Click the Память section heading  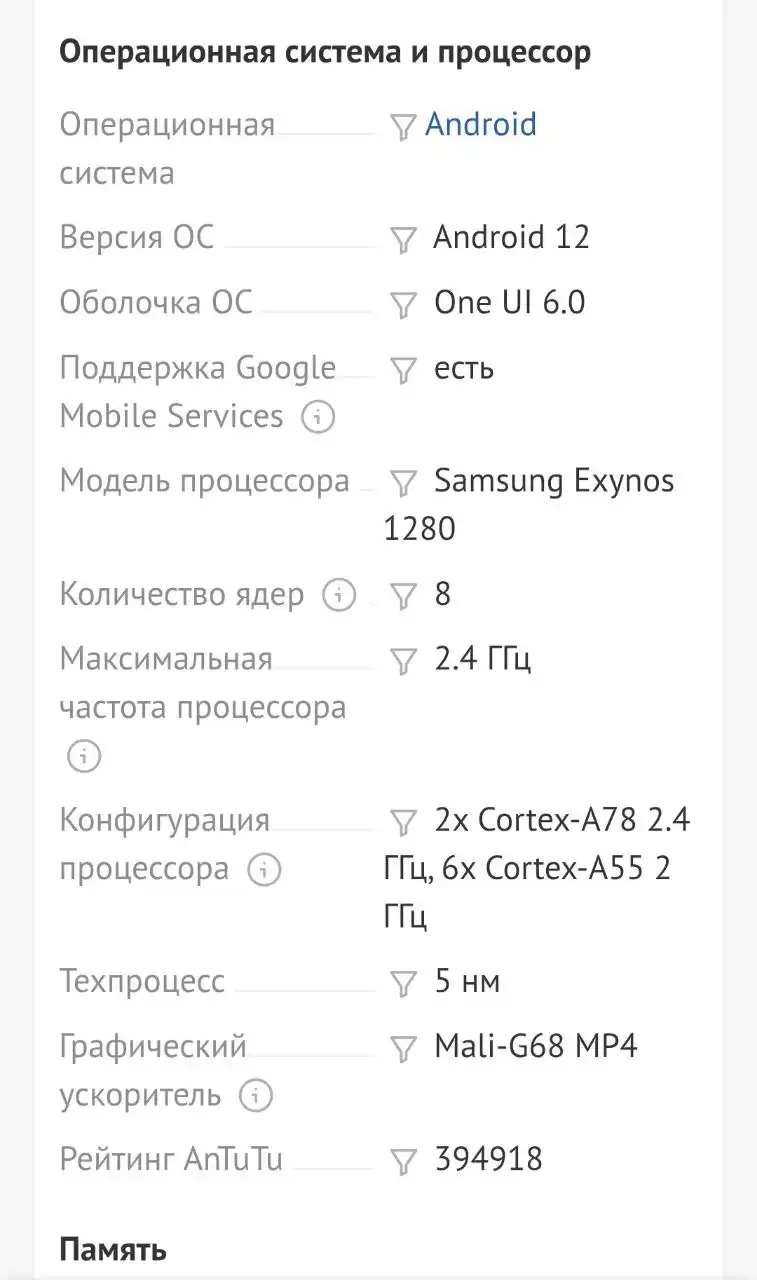pos(115,1249)
